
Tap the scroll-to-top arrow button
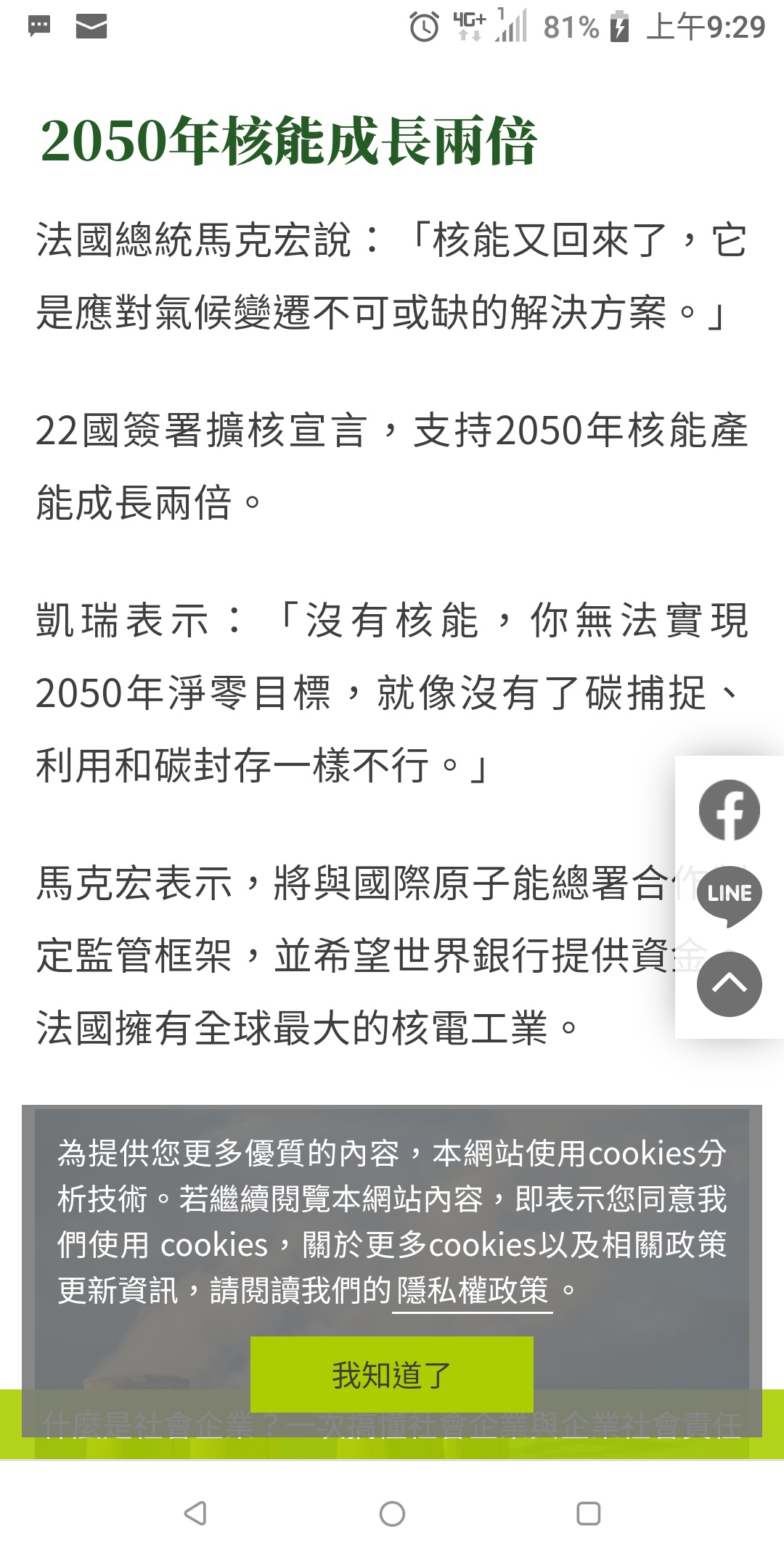click(729, 984)
